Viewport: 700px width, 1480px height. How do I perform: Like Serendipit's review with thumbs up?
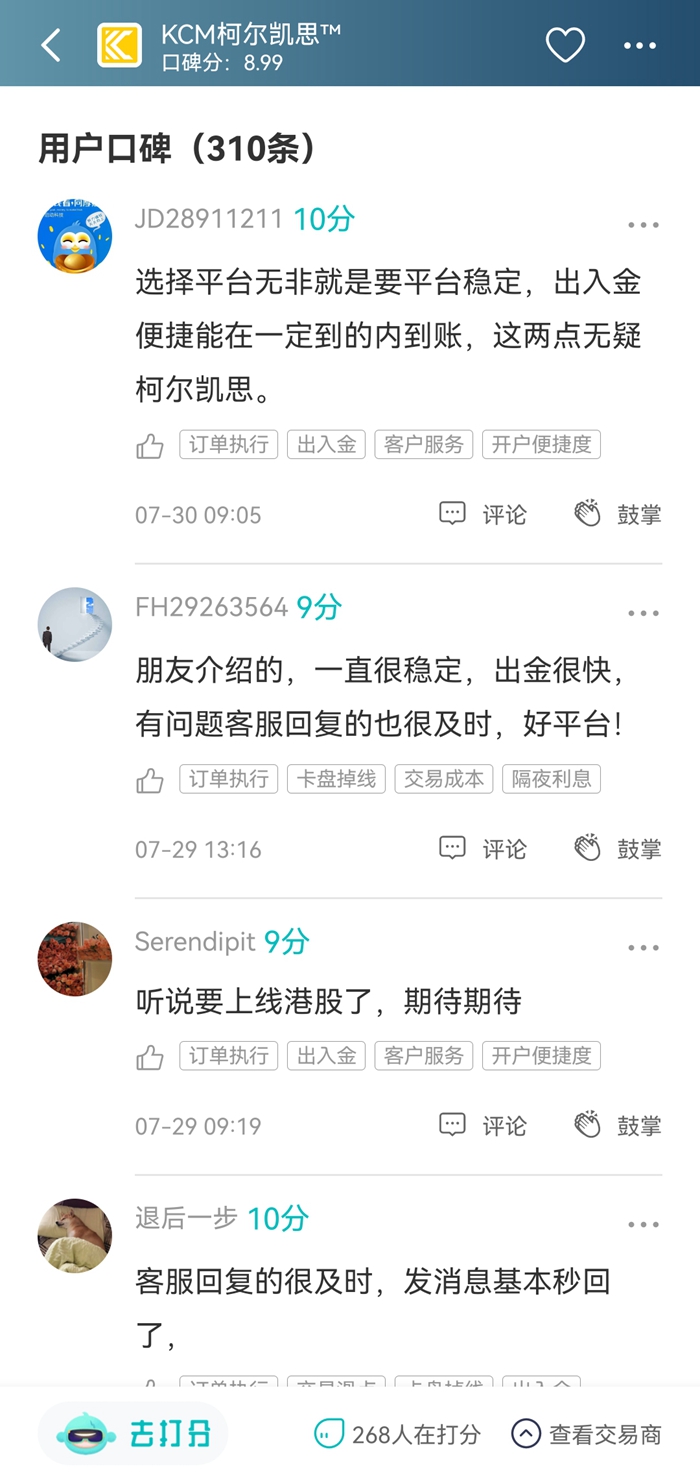tap(150, 1057)
